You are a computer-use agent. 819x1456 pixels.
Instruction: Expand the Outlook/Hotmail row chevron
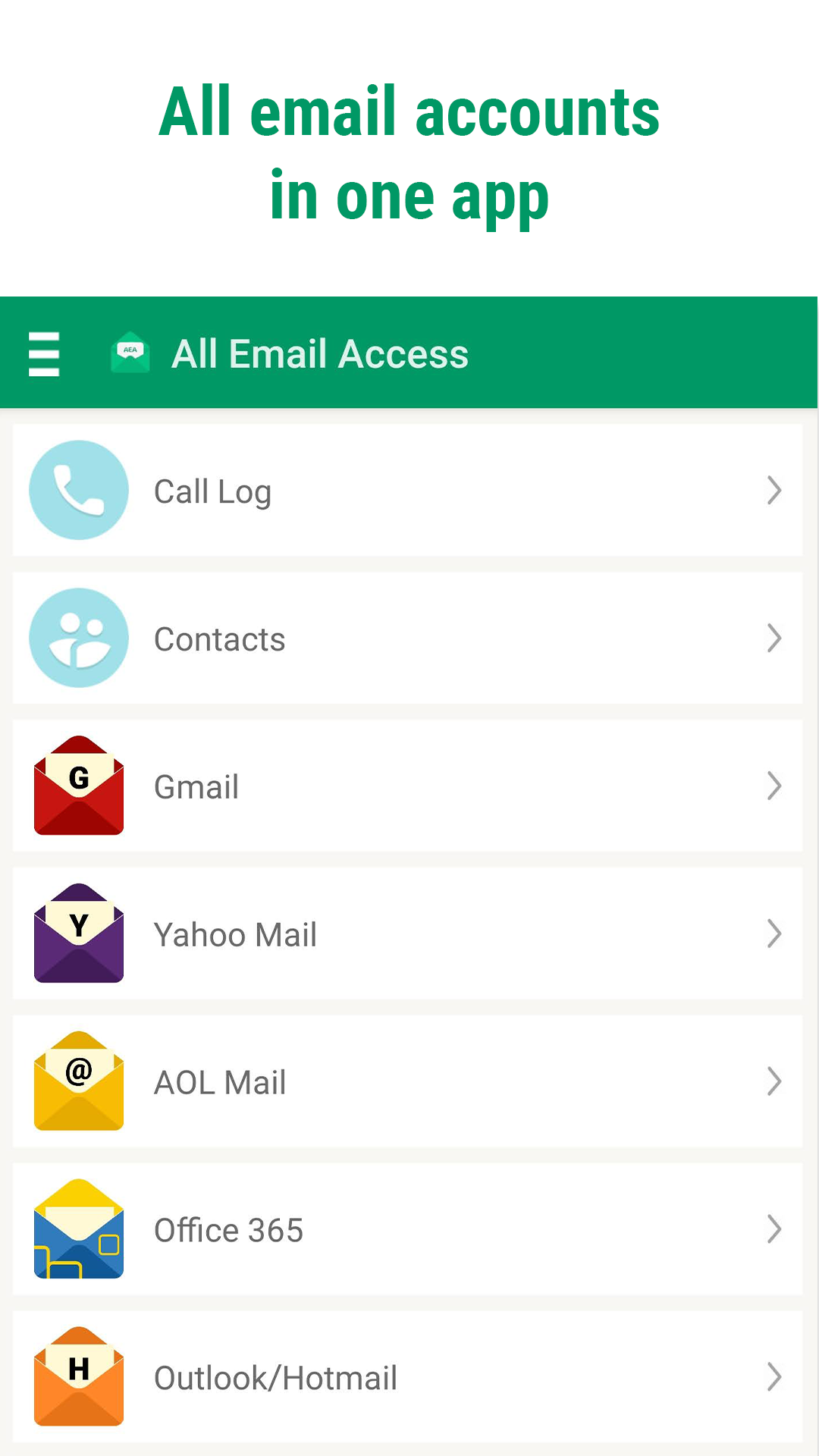774,1378
